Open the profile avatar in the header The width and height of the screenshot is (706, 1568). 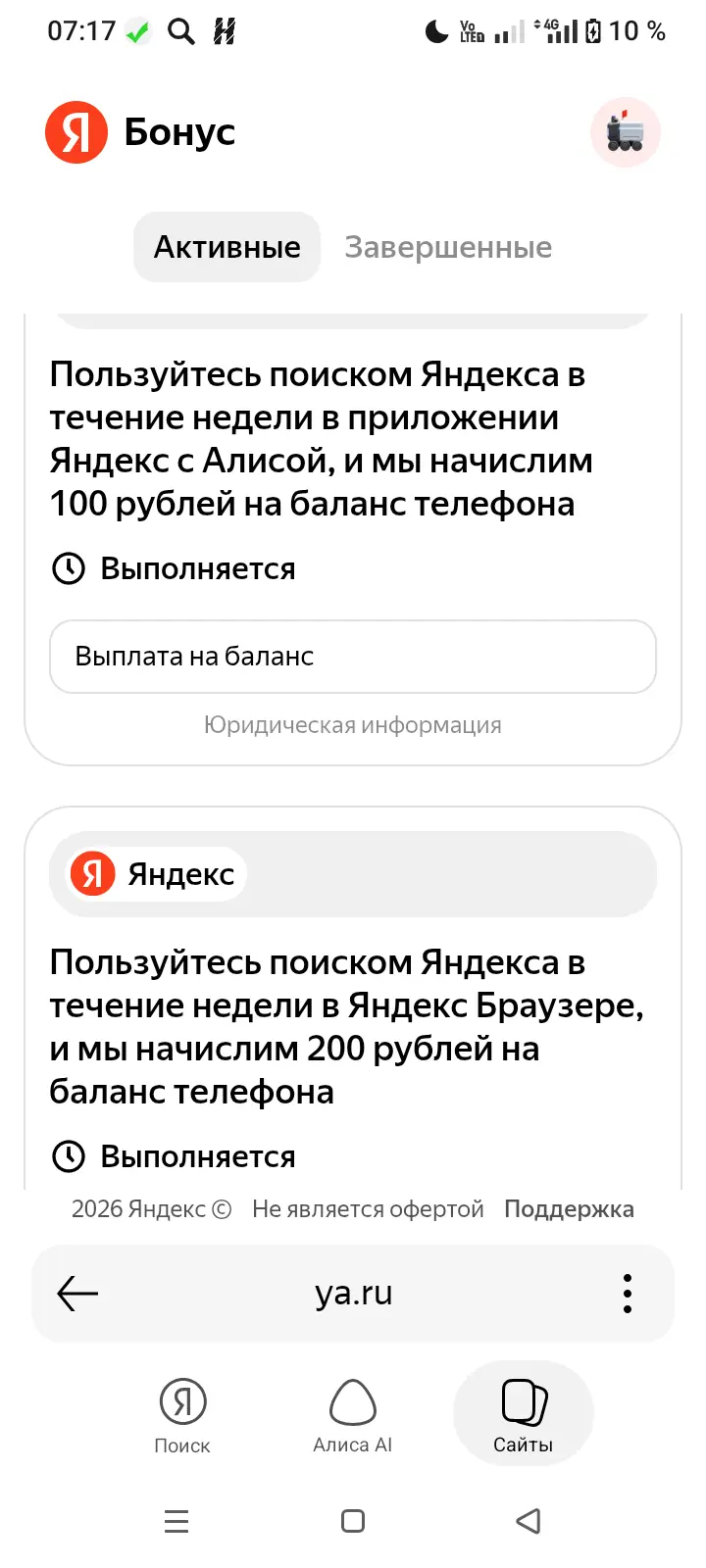[x=626, y=132]
